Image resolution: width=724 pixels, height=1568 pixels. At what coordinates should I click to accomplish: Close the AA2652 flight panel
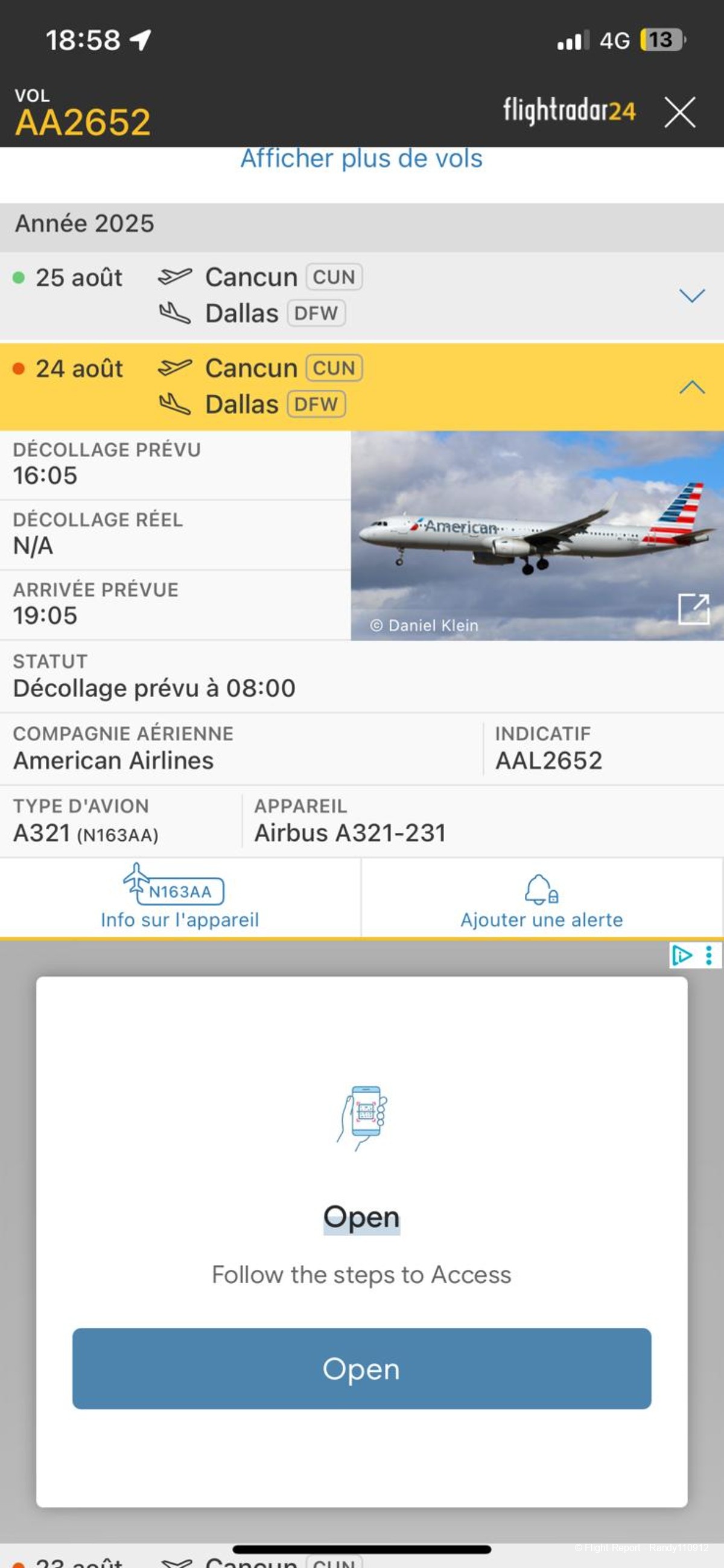pos(679,113)
